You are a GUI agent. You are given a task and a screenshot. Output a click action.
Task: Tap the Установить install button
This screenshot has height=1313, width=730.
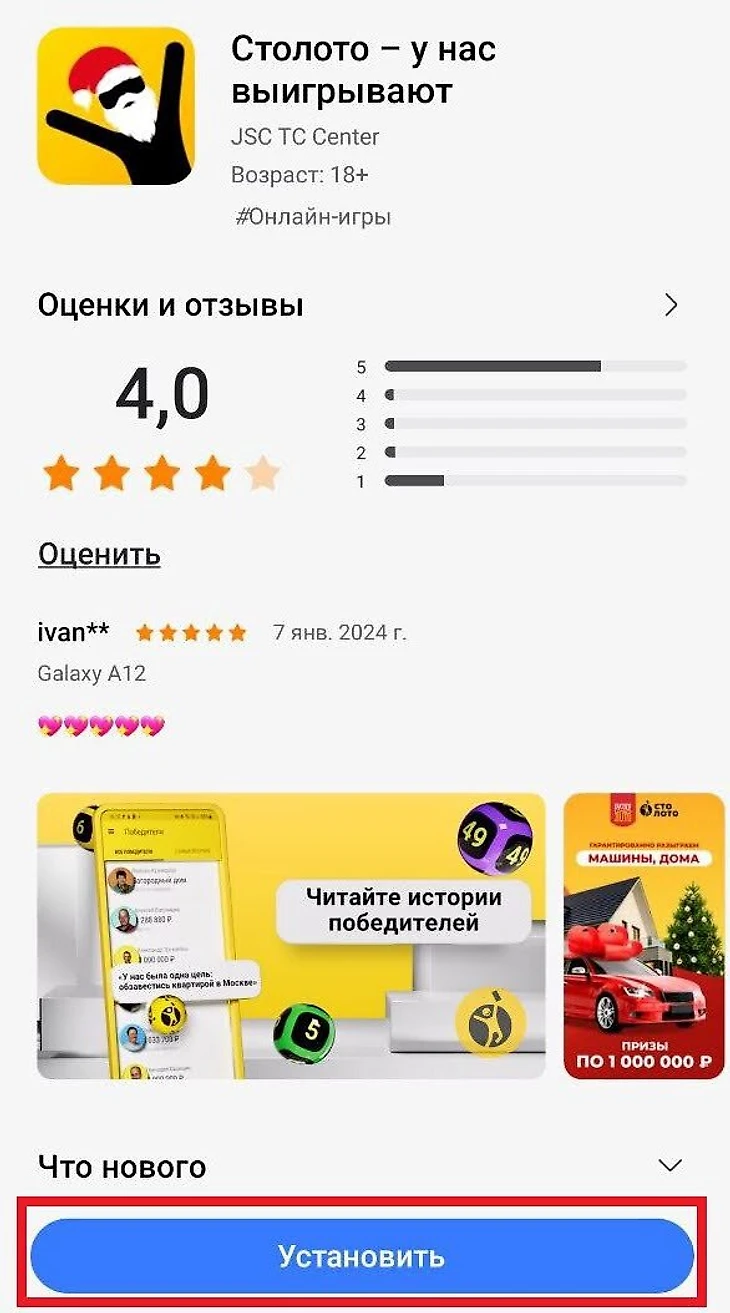362,1256
